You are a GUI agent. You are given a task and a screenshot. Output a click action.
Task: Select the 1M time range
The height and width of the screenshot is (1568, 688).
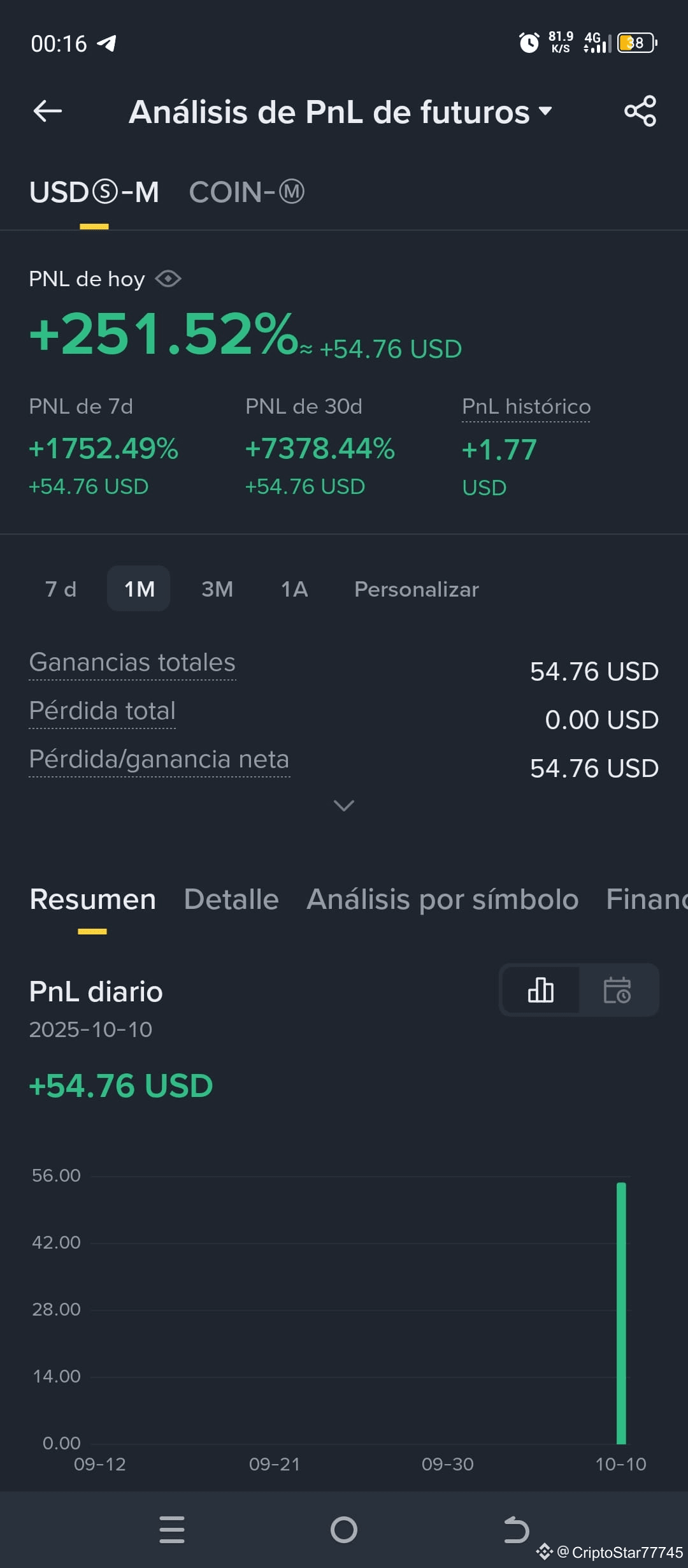coord(139,589)
